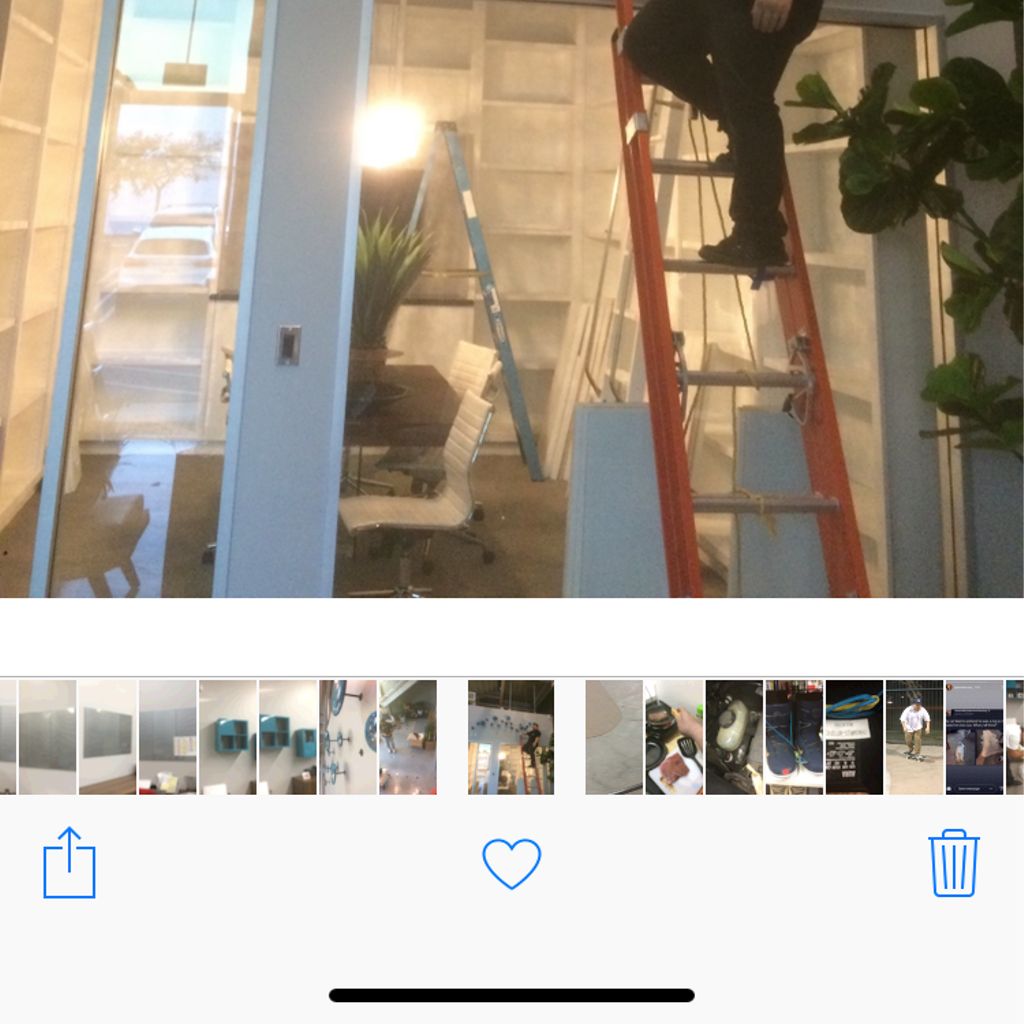Open the skateboarder photo thumbnail
Viewport: 1024px width, 1024px height.
pyautogui.click(x=914, y=737)
